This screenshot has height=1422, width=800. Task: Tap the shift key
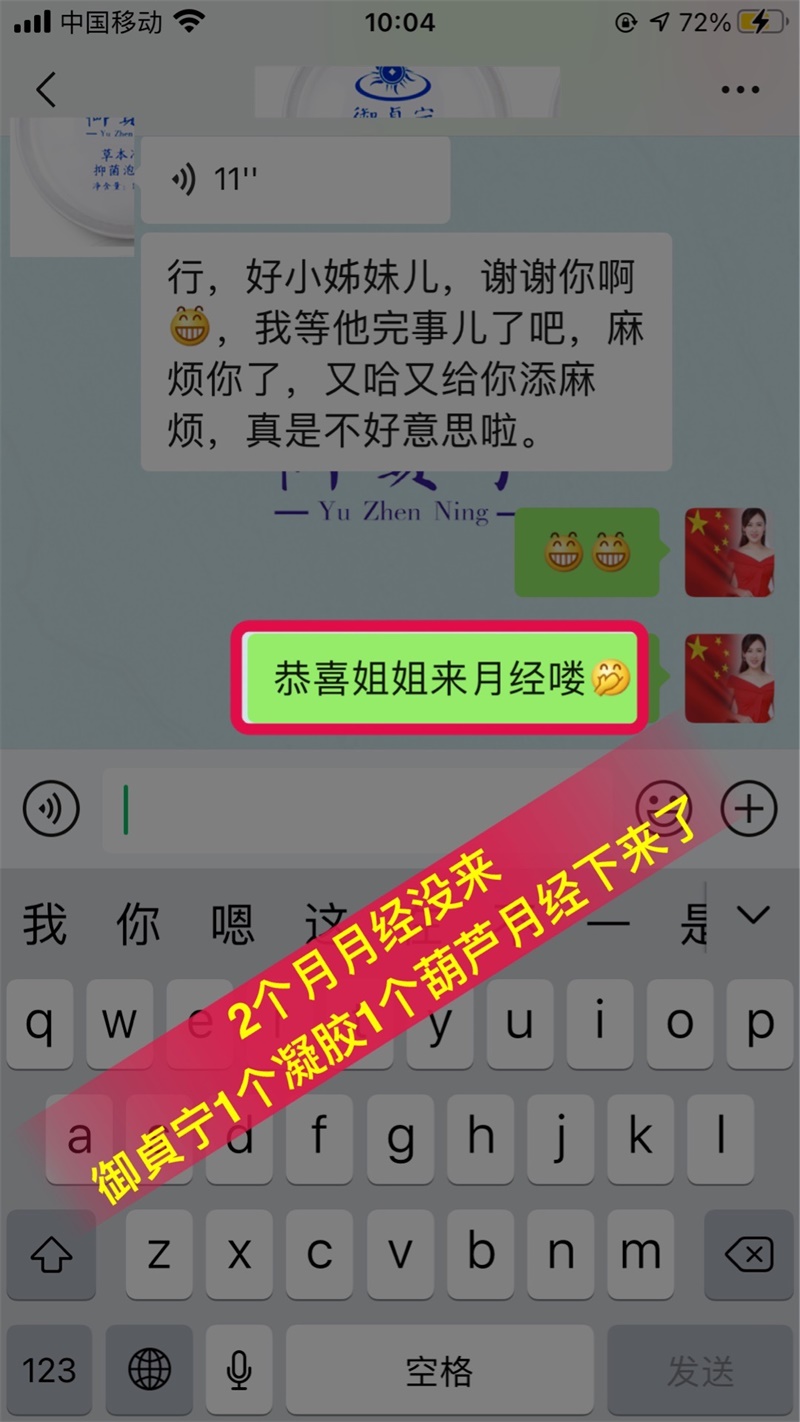pos(51,1253)
